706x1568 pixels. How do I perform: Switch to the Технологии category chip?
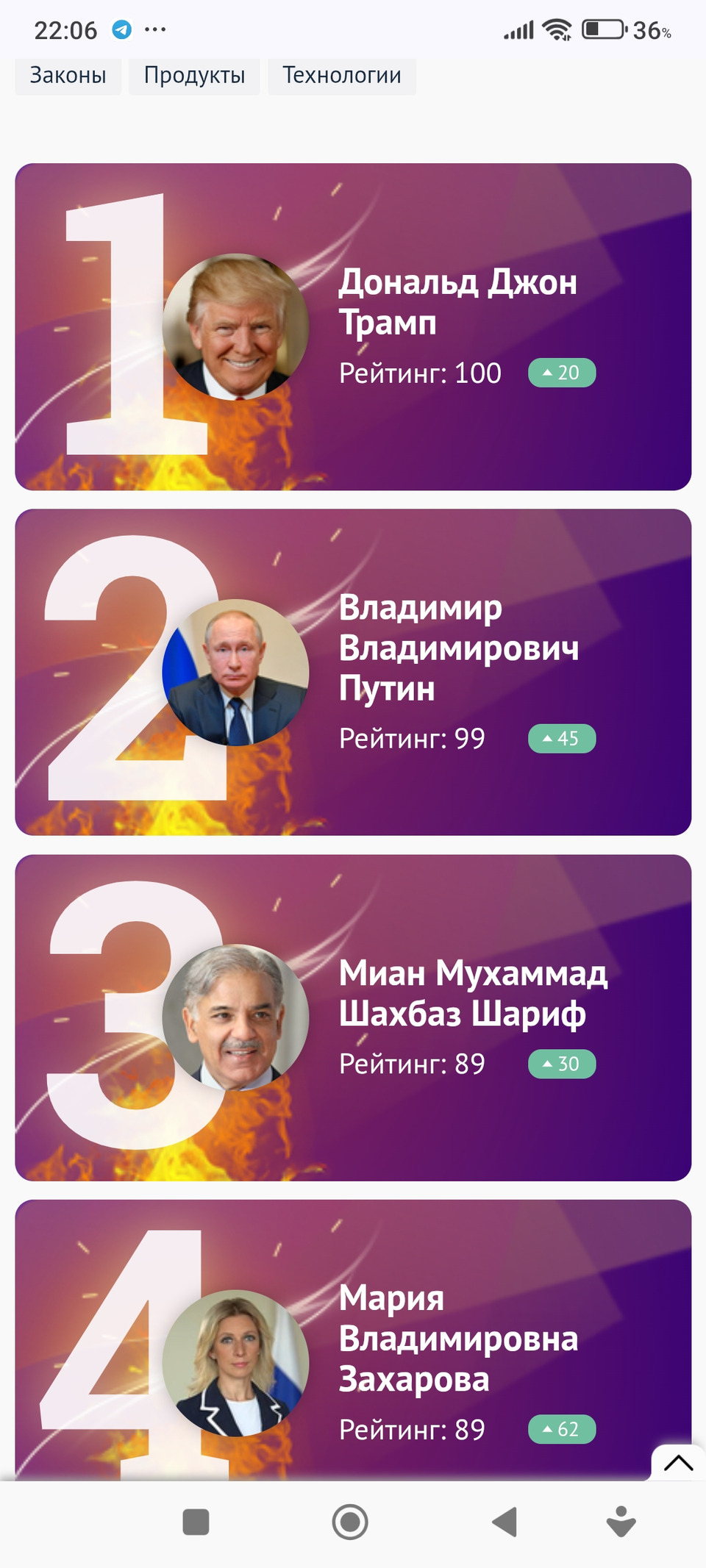(342, 76)
